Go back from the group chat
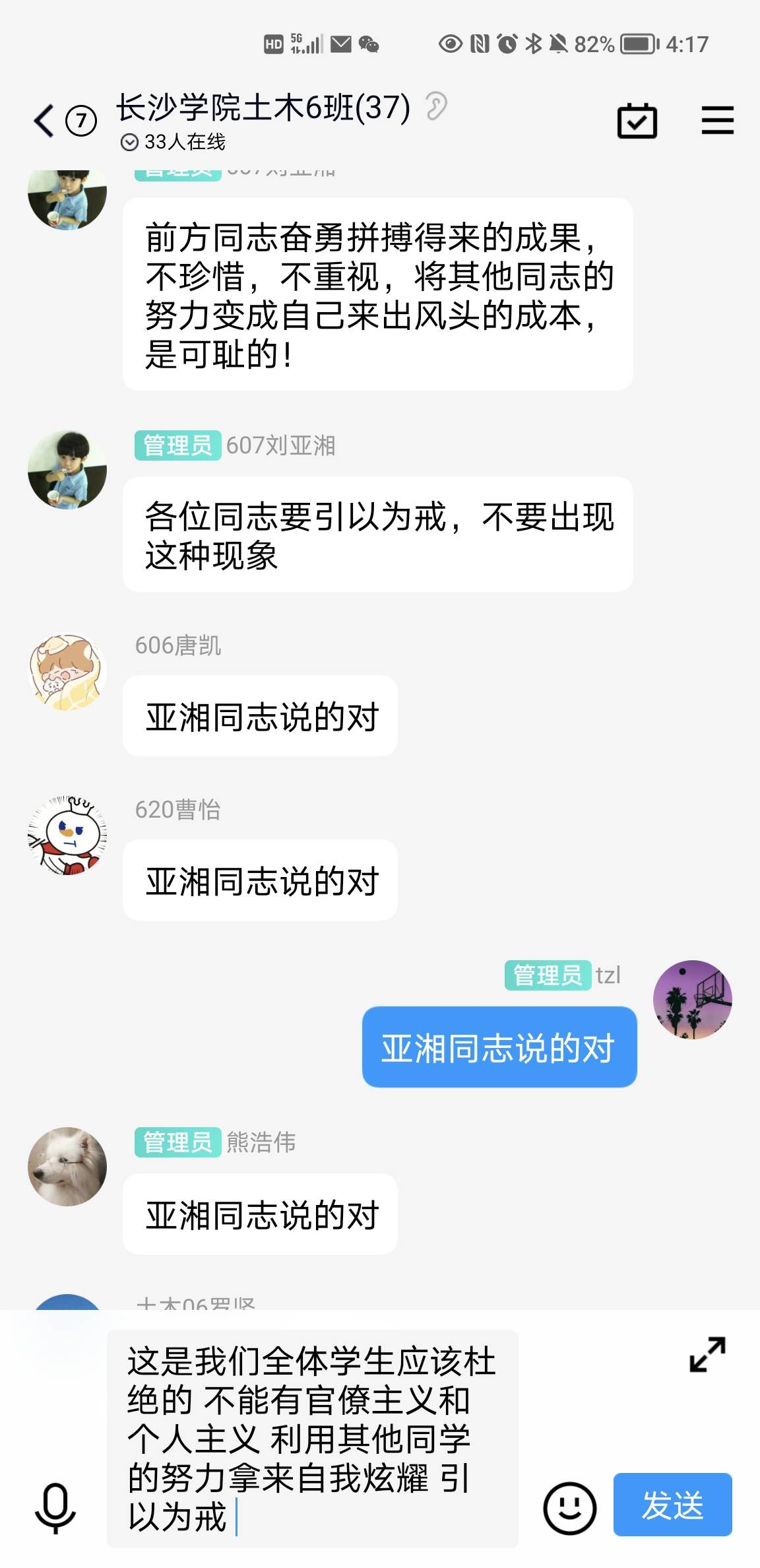Viewport: 760px width, 1568px height. point(45,121)
